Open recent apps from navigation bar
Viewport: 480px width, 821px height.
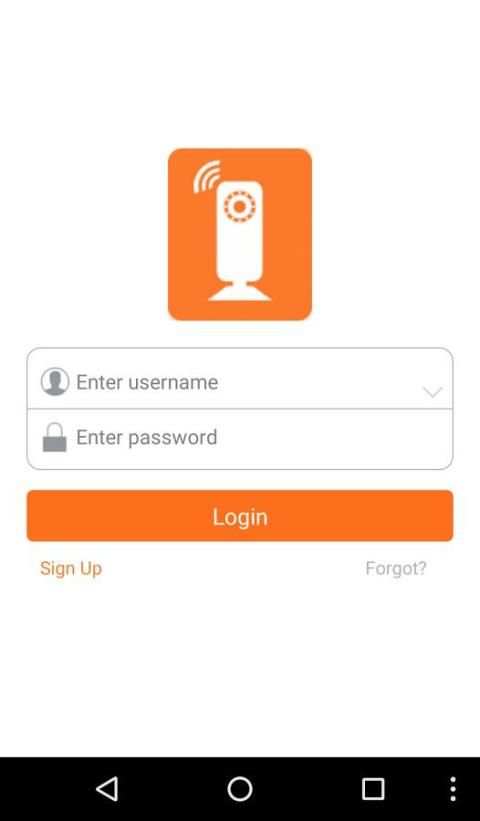click(x=373, y=789)
